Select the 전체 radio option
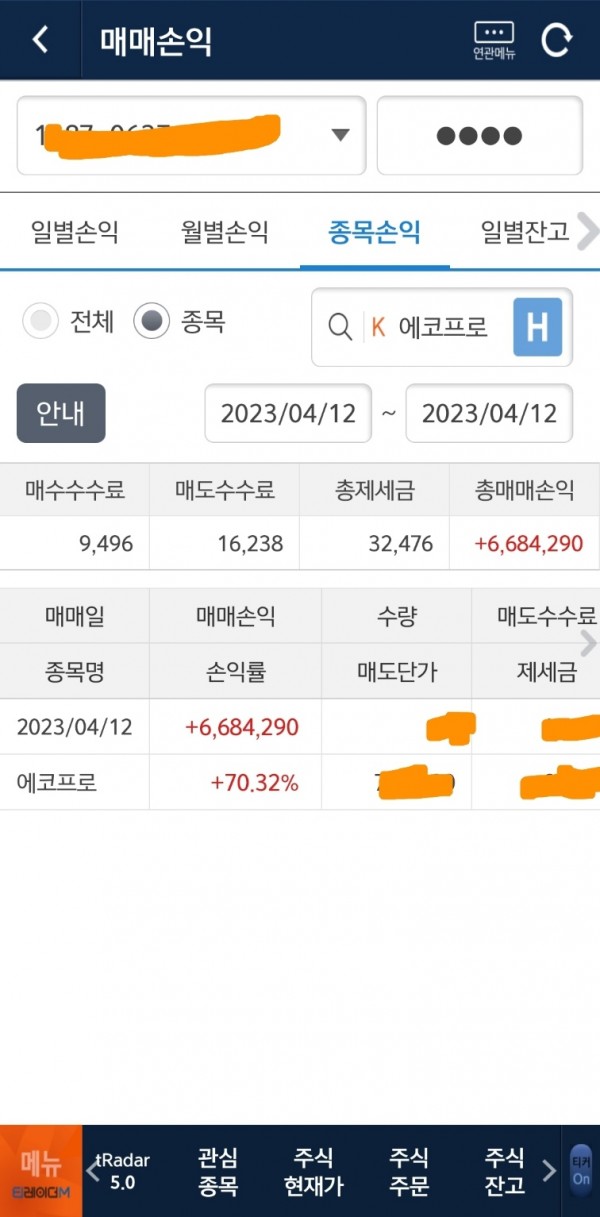Image resolution: width=600 pixels, height=1217 pixels. coord(42,322)
